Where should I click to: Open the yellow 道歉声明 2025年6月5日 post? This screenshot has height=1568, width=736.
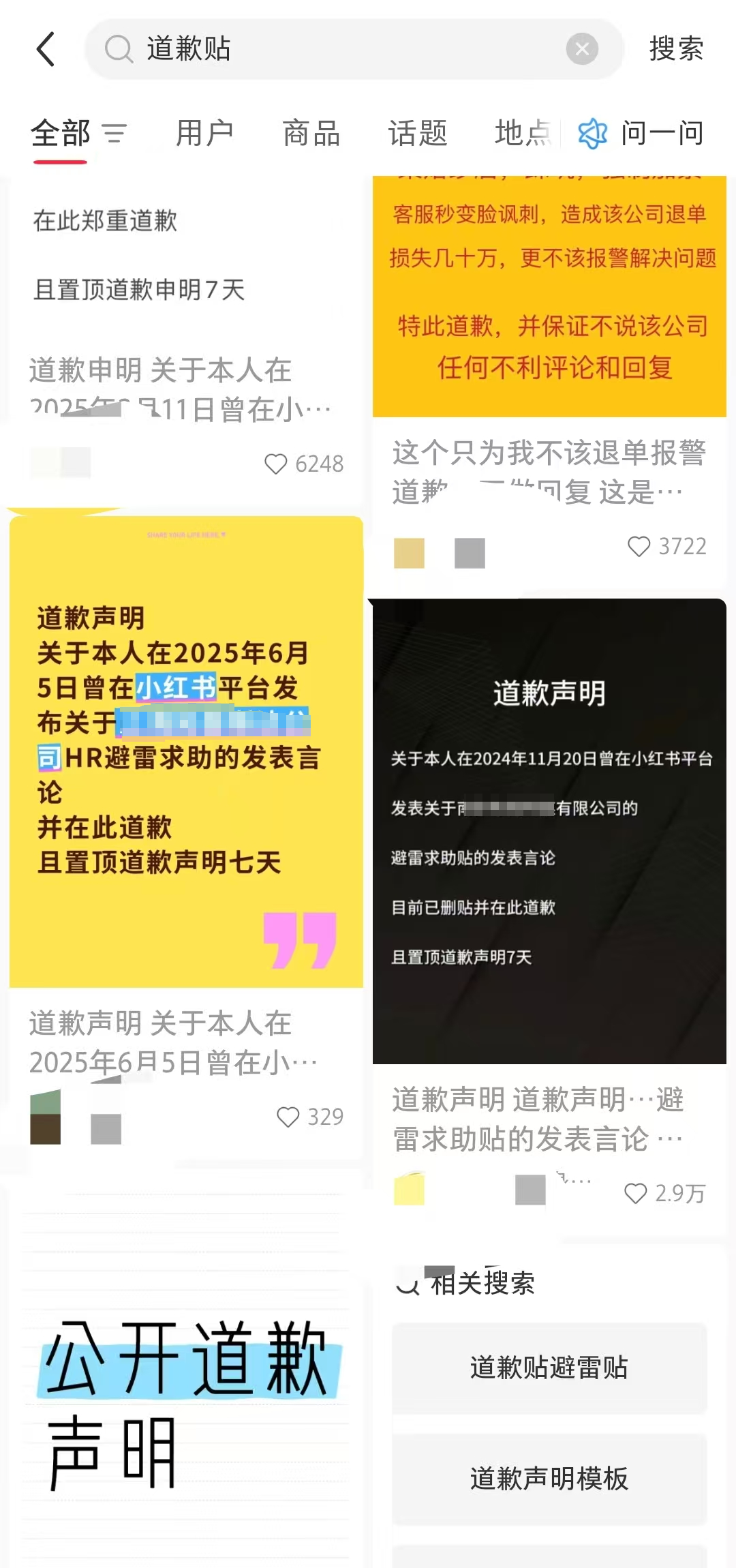pyautogui.click(x=186, y=752)
